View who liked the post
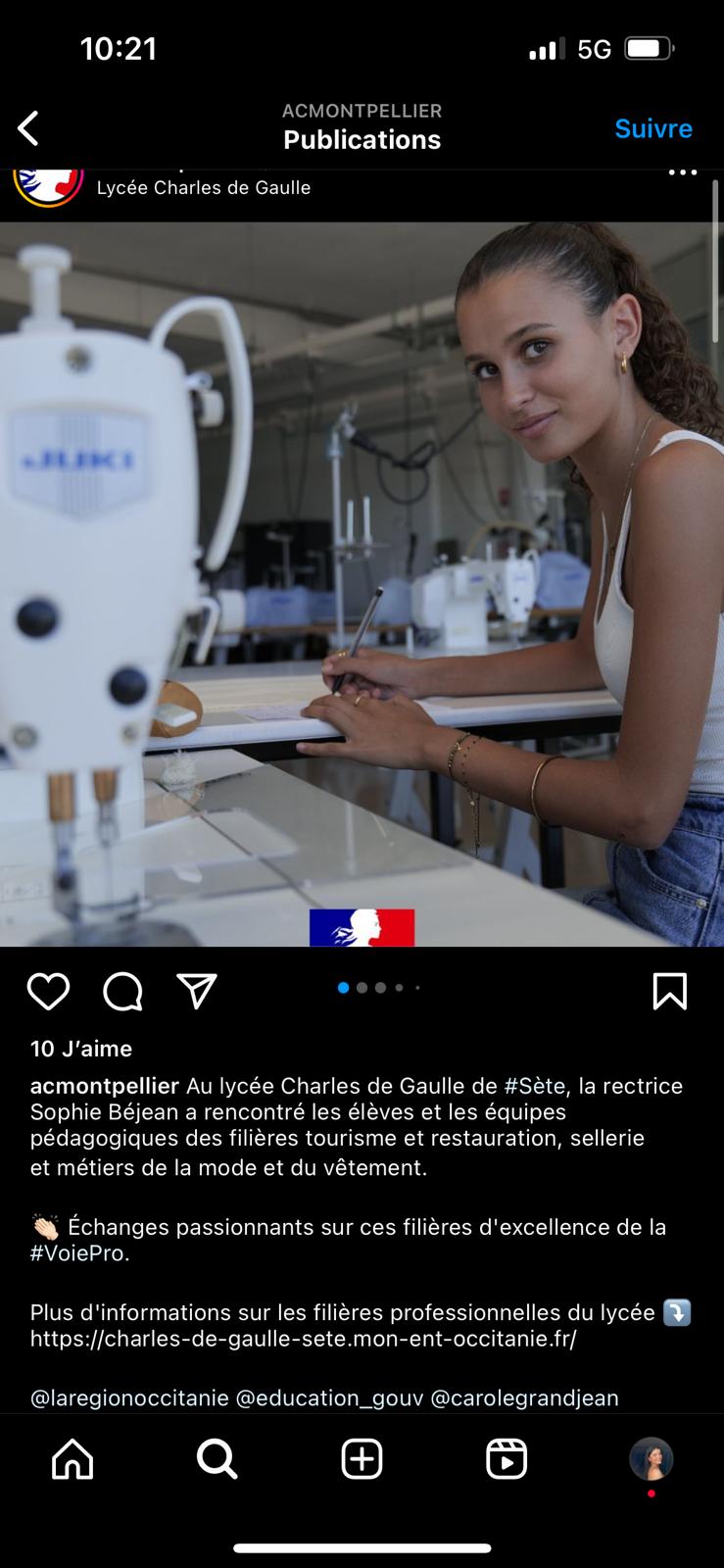The width and height of the screenshot is (724, 1568). (x=81, y=1049)
